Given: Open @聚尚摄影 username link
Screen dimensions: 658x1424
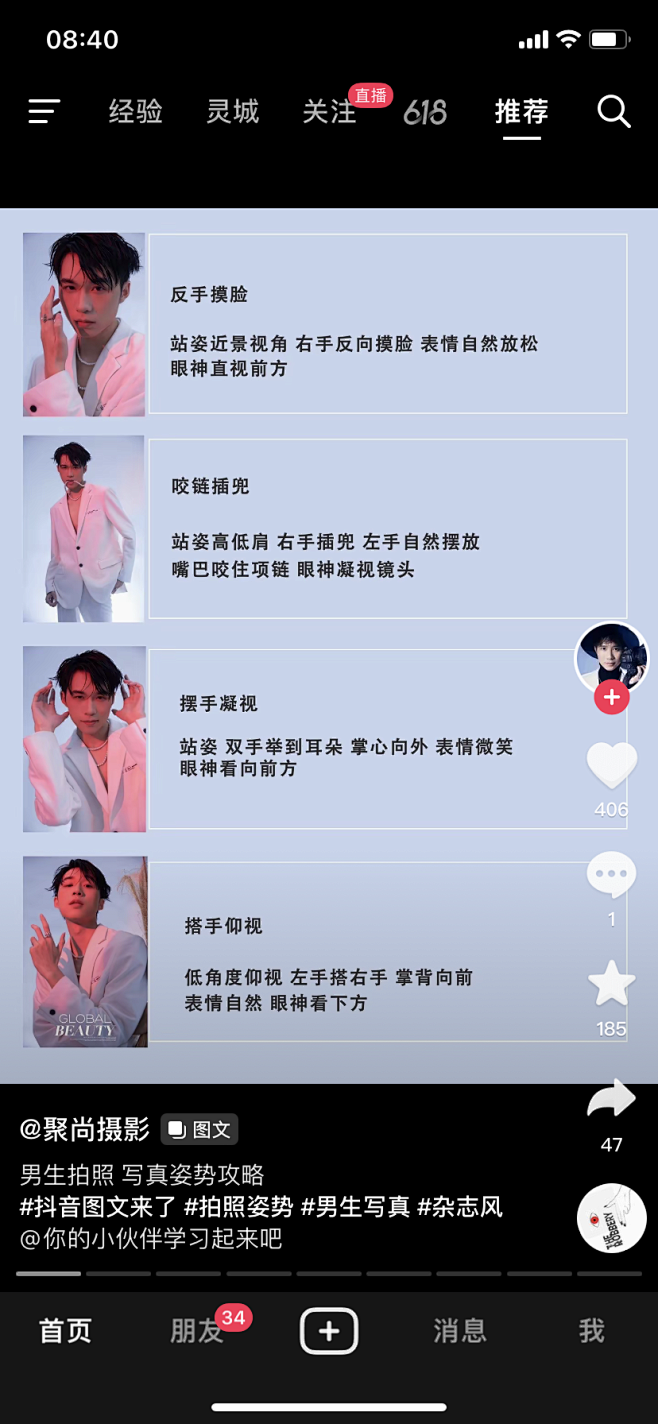Looking at the screenshot, I should pos(85,1129).
